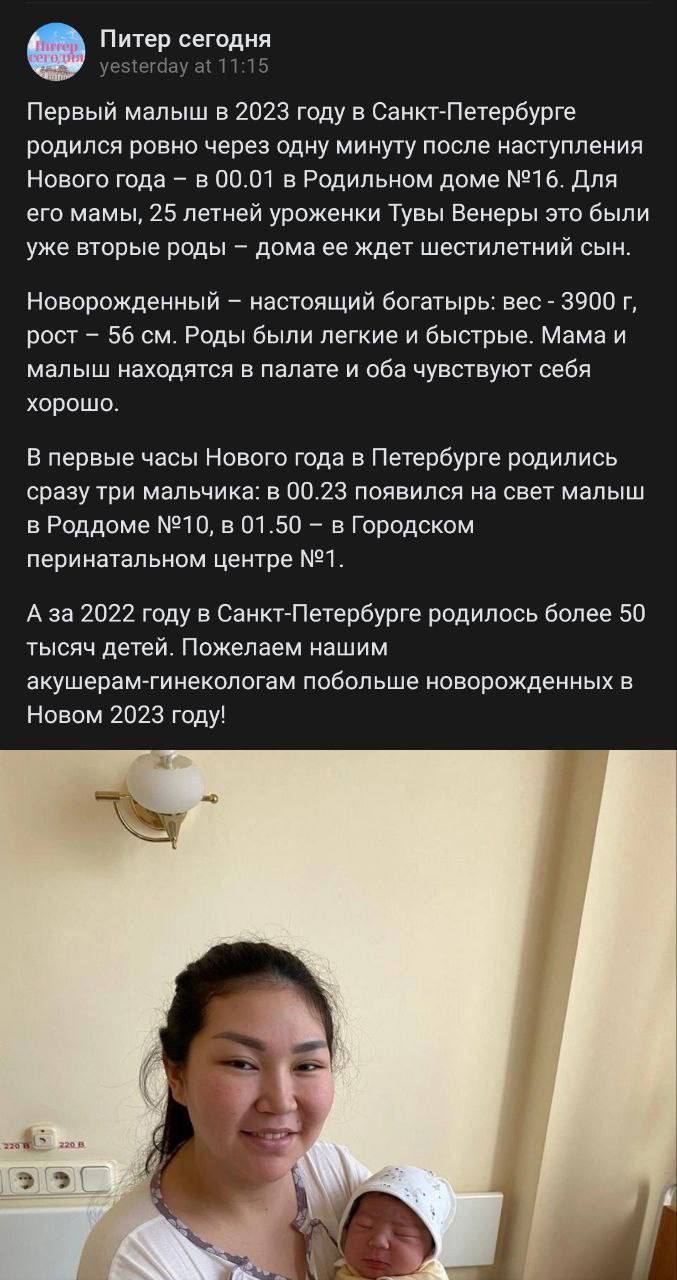Open the Питер сегодня community avatar
The height and width of the screenshot is (1280, 677).
[56, 52]
